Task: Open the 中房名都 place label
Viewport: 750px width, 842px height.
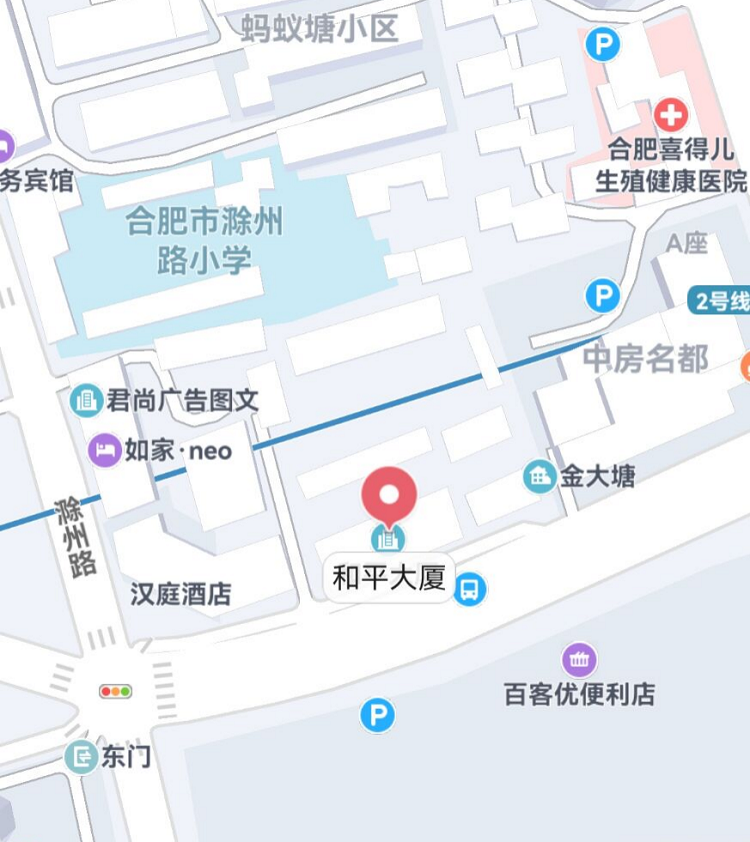Action: [x=647, y=360]
